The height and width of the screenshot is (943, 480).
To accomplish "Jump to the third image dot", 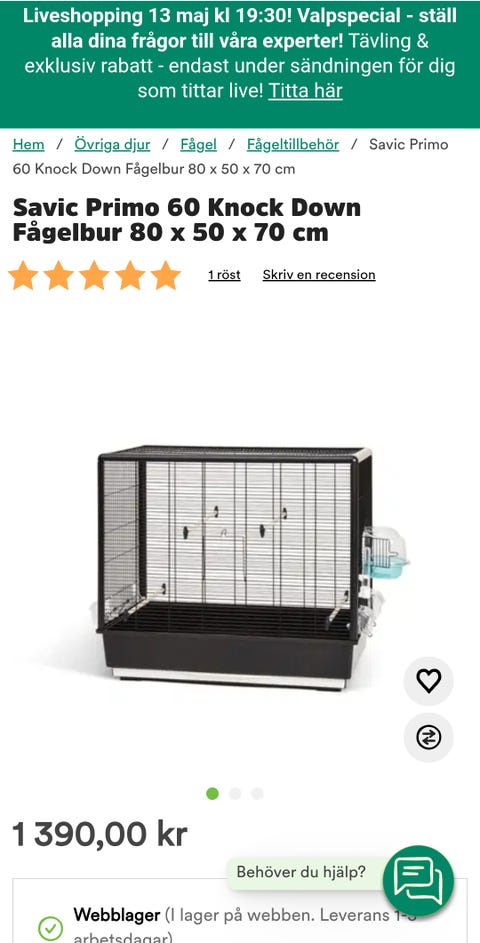I will [257, 793].
